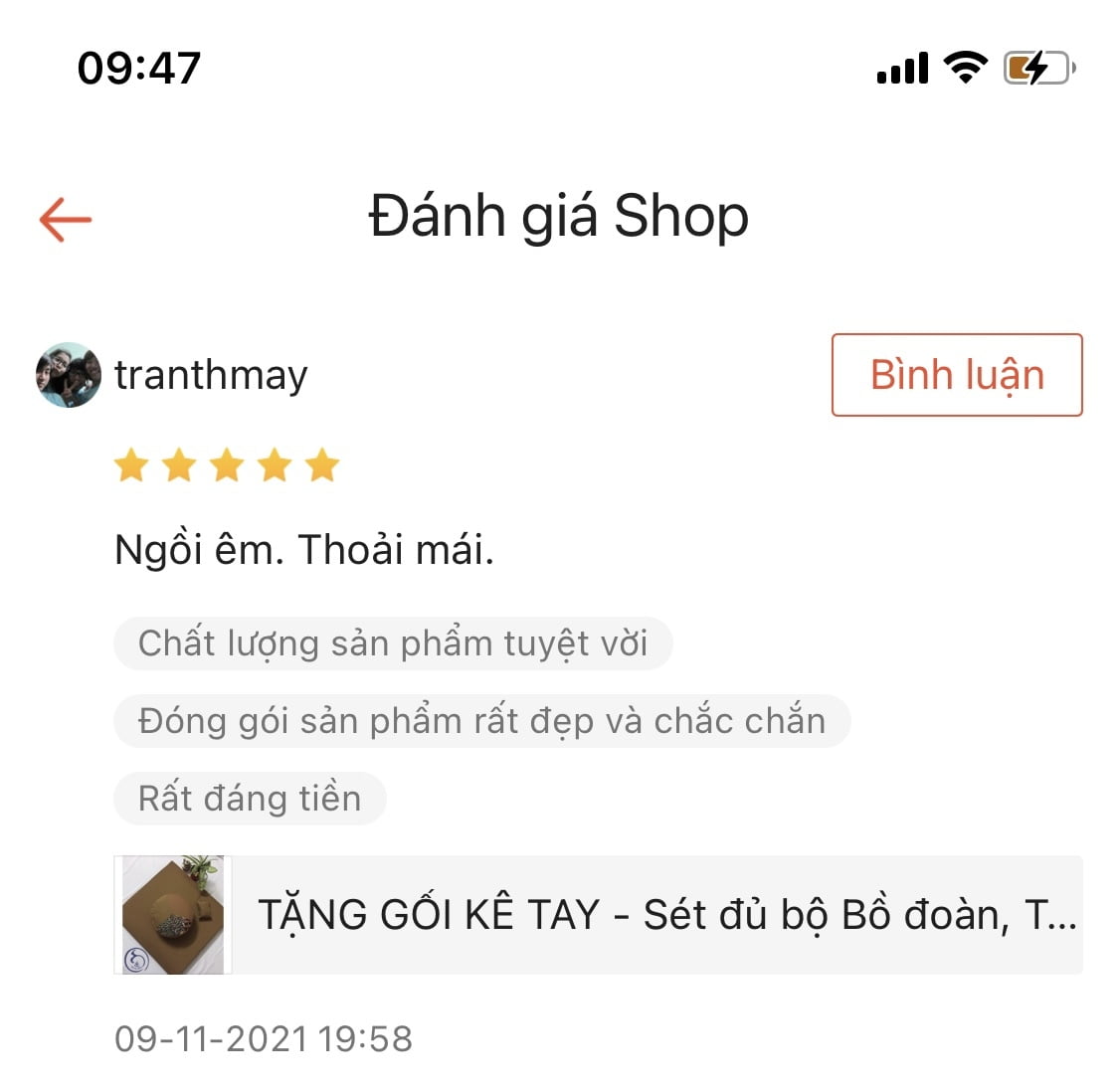Go back using the orange arrow
Viewport: 1119px width, 1092px height.
pos(66,218)
